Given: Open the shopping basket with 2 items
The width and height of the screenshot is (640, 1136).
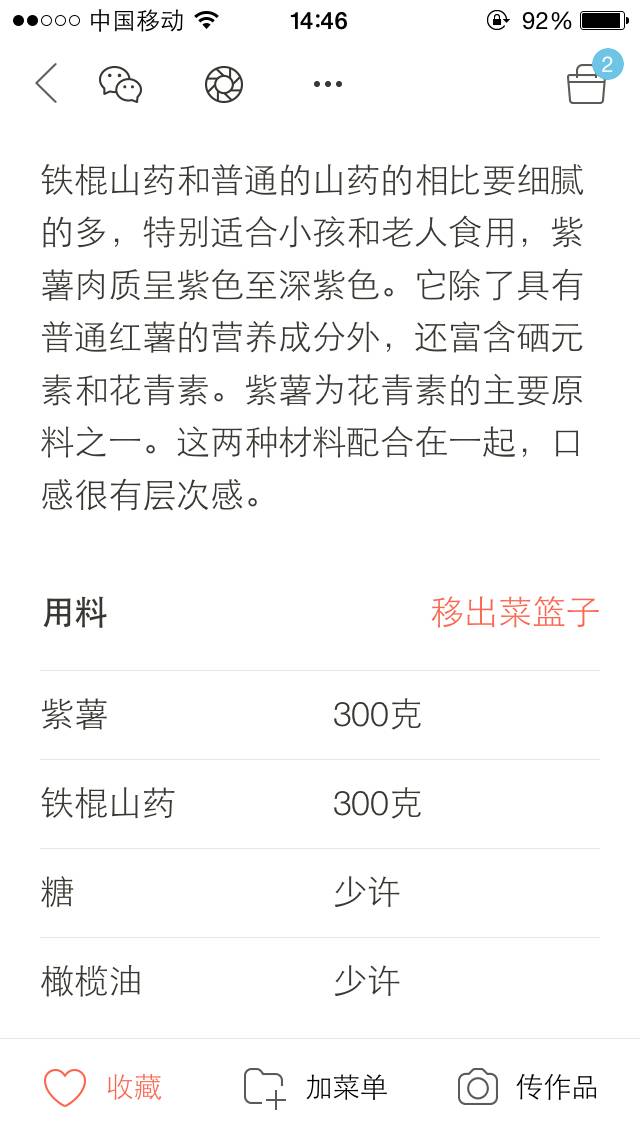Looking at the screenshot, I should click(x=588, y=83).
